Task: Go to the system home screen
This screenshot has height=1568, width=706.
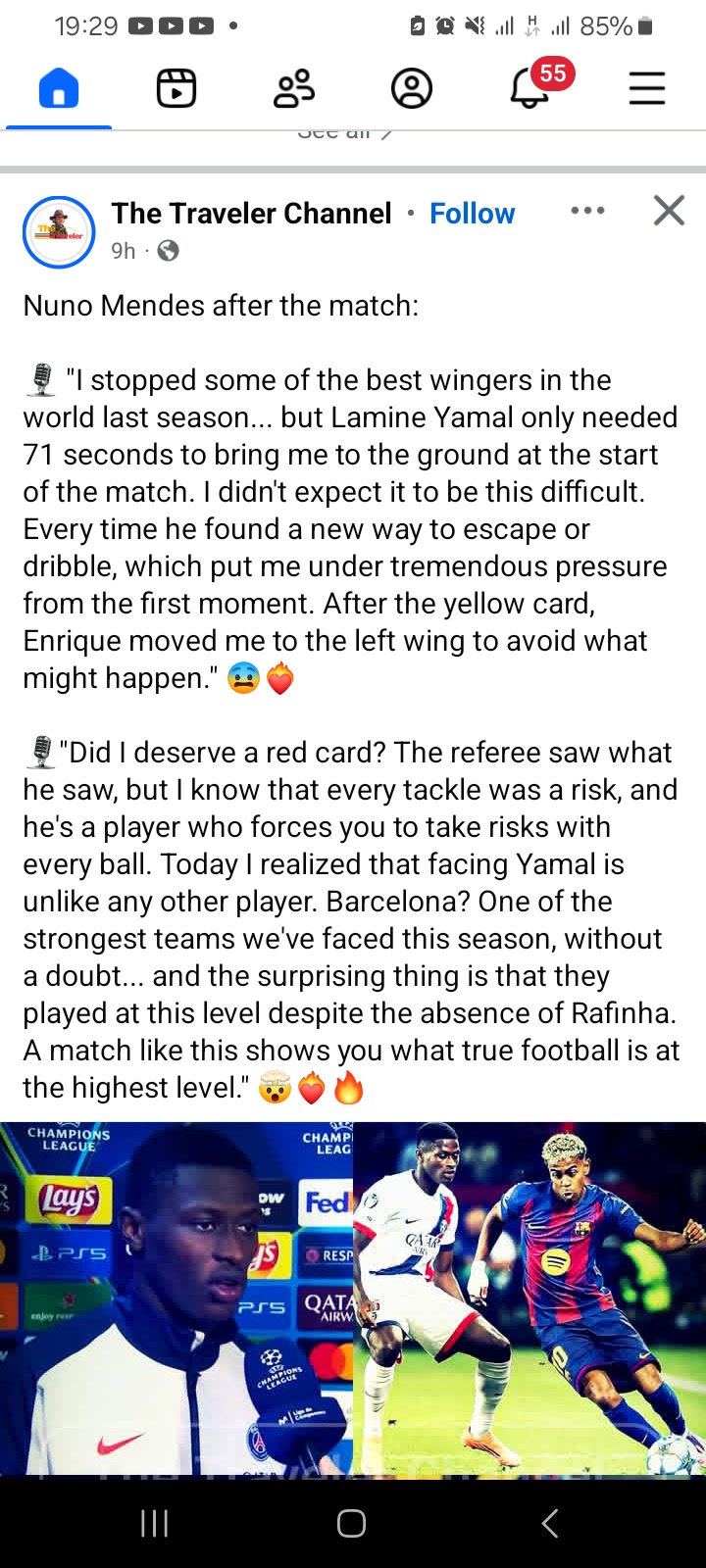Action: (351, 1523)
